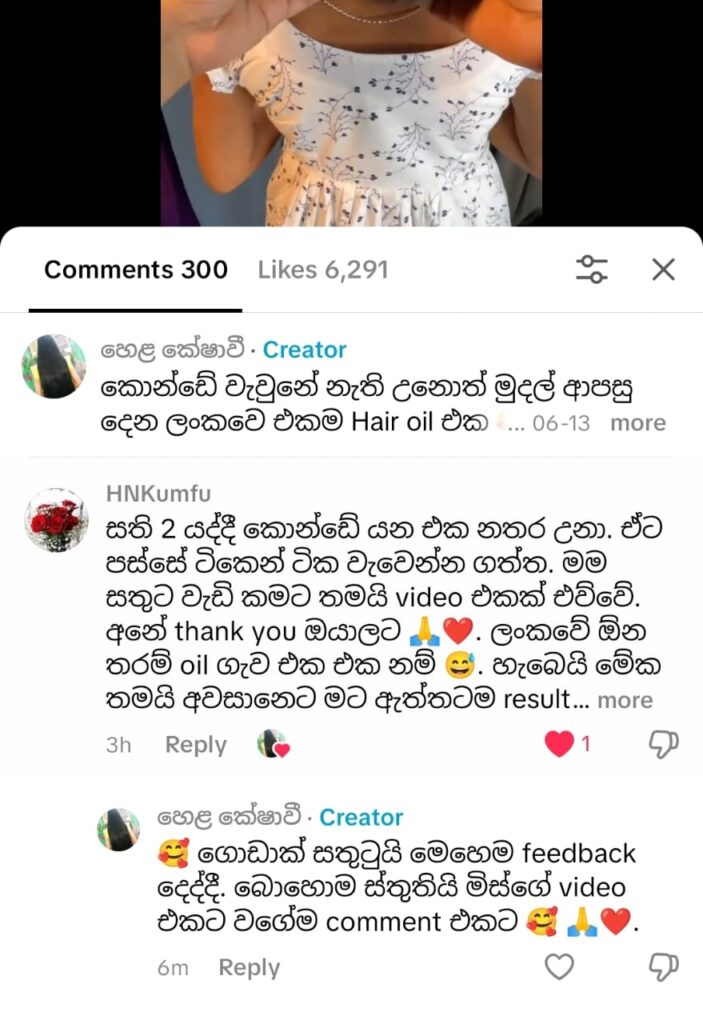Screen dimensions: 703x1024
Task: Reply to HNKumfu's comment
Action: coord(195,745)
